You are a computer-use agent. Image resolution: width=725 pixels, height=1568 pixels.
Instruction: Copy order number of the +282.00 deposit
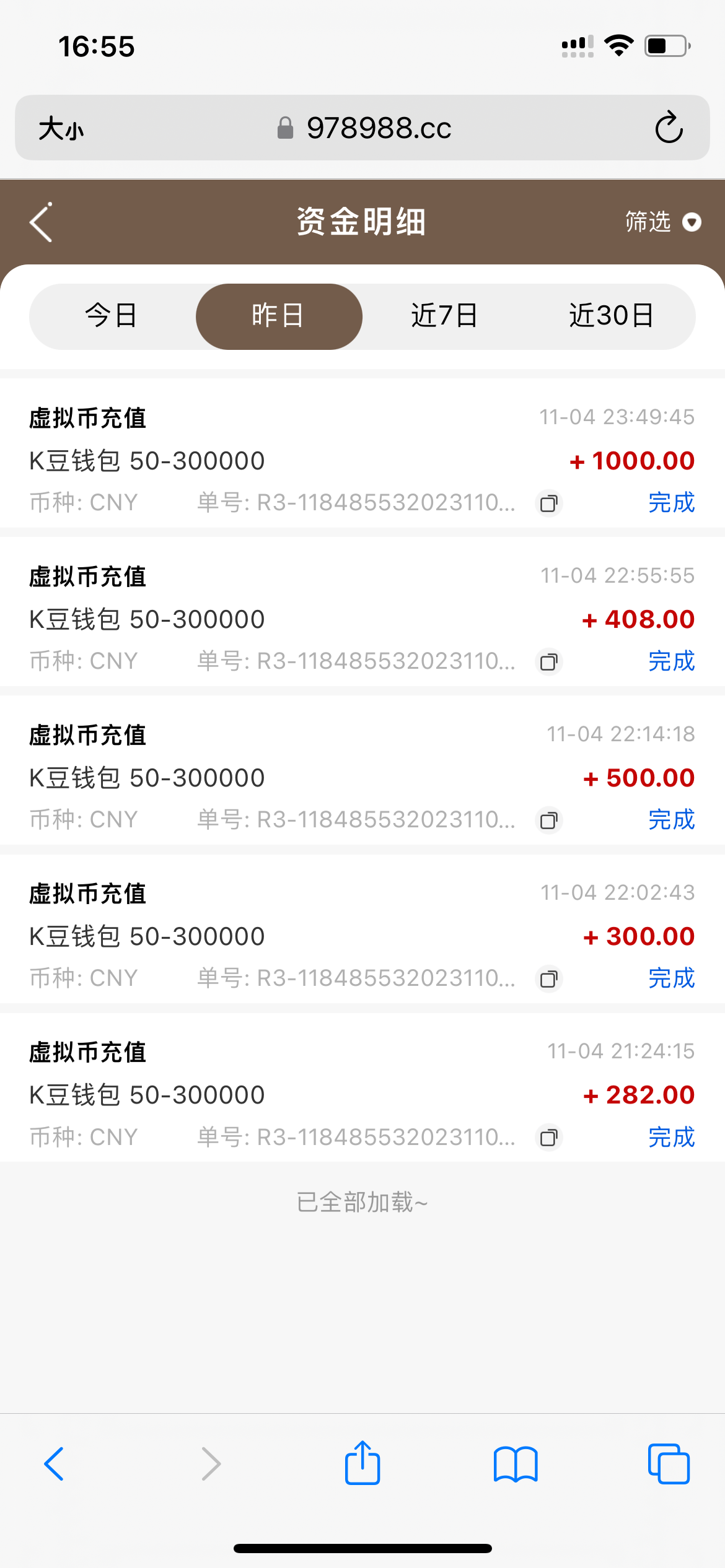(x=549, y=1137)
